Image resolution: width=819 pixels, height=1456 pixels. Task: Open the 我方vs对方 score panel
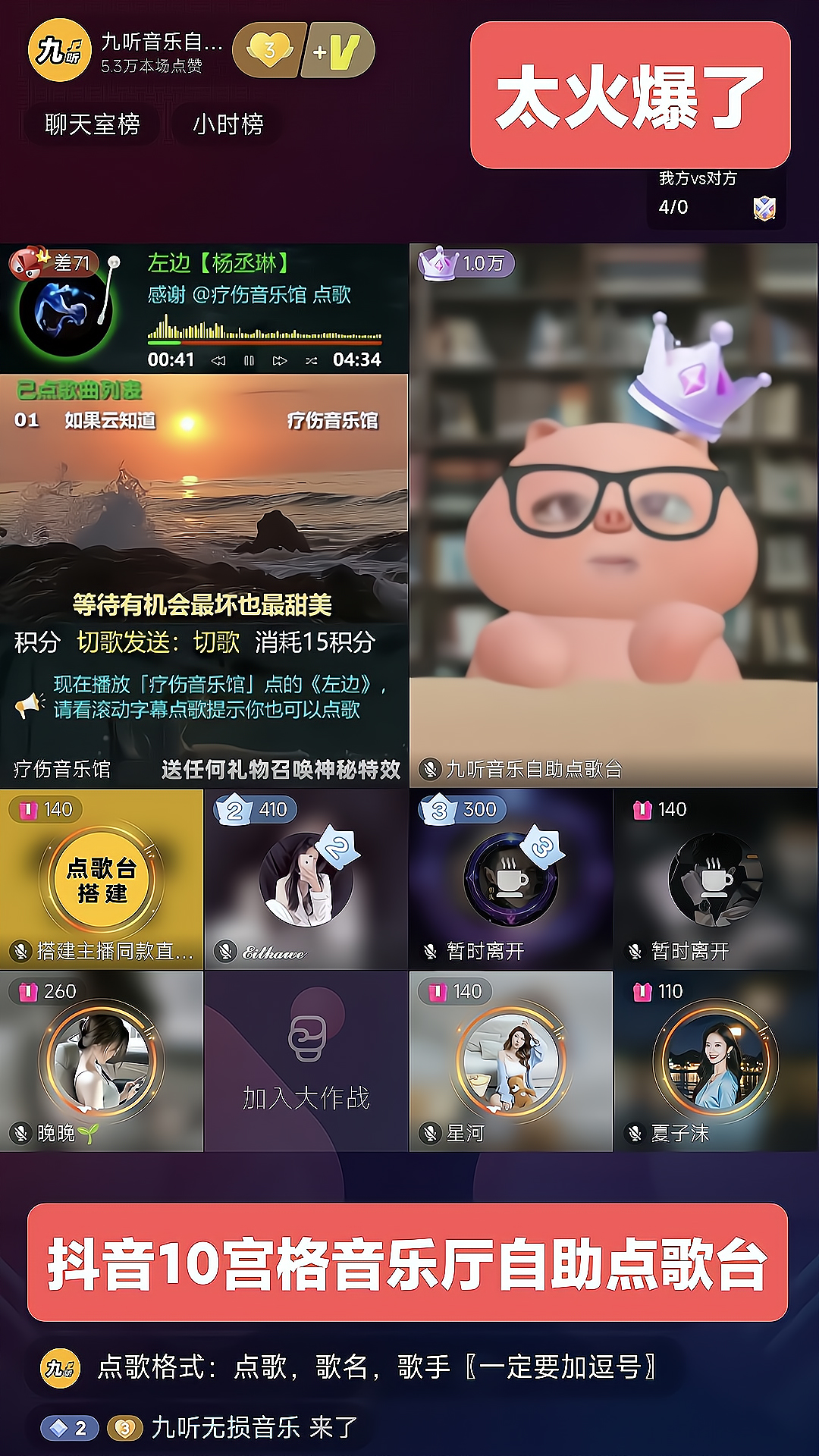point(716,196)
